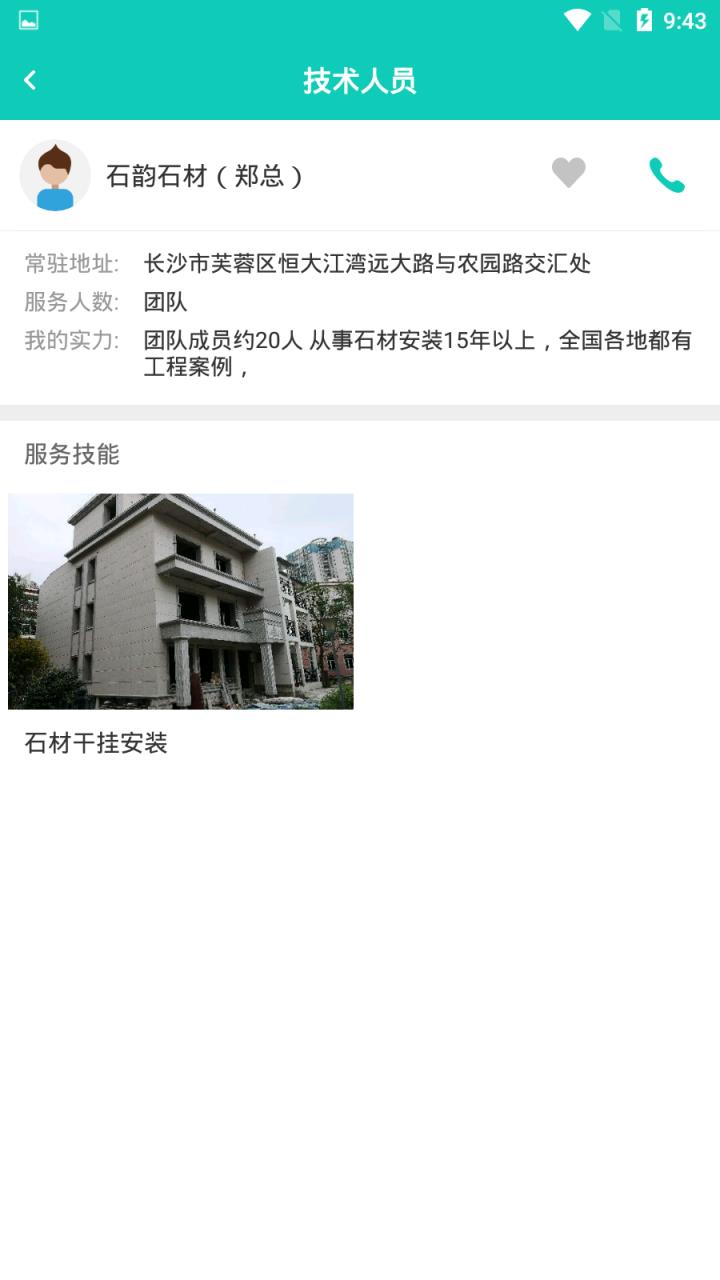Tap the phone icon to call 郑总
Image resolution: width=720 pixels, height=1280 pixels.
click(x=667, y=174)
